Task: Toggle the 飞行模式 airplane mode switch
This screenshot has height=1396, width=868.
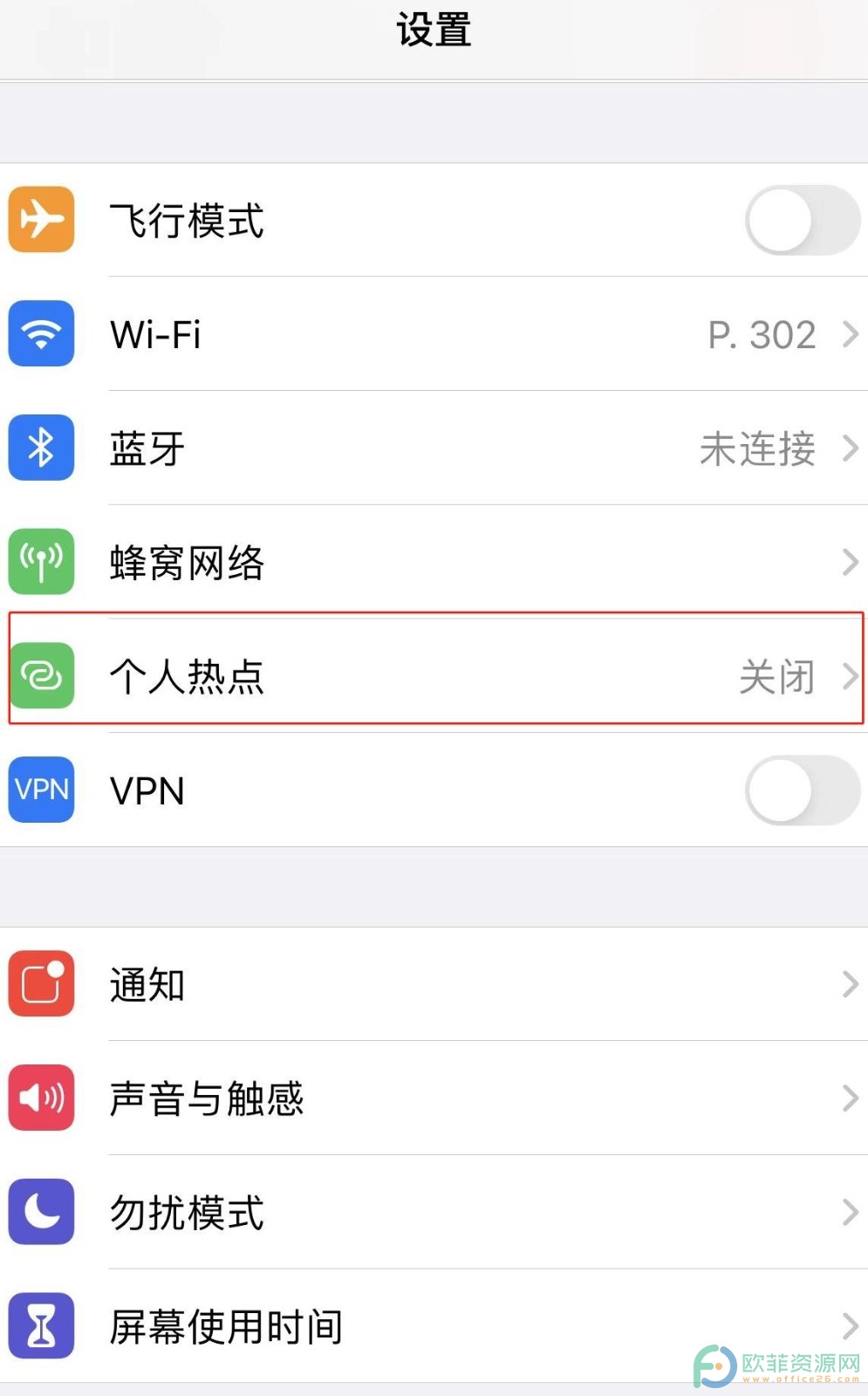Action: pos(803,220)
